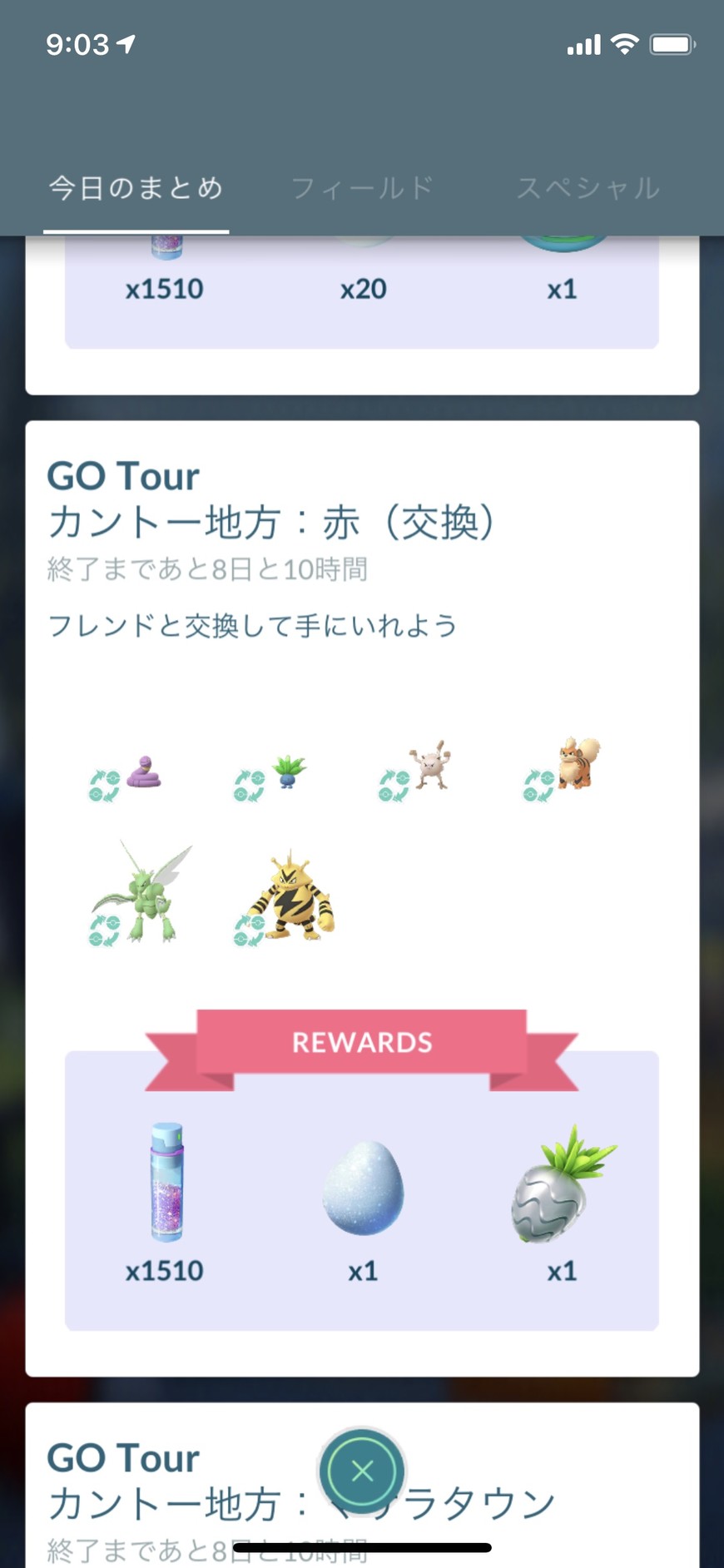Select the Electabuzz trade task
Screen dimensions: 724x1568
click(x=285, y=901)
